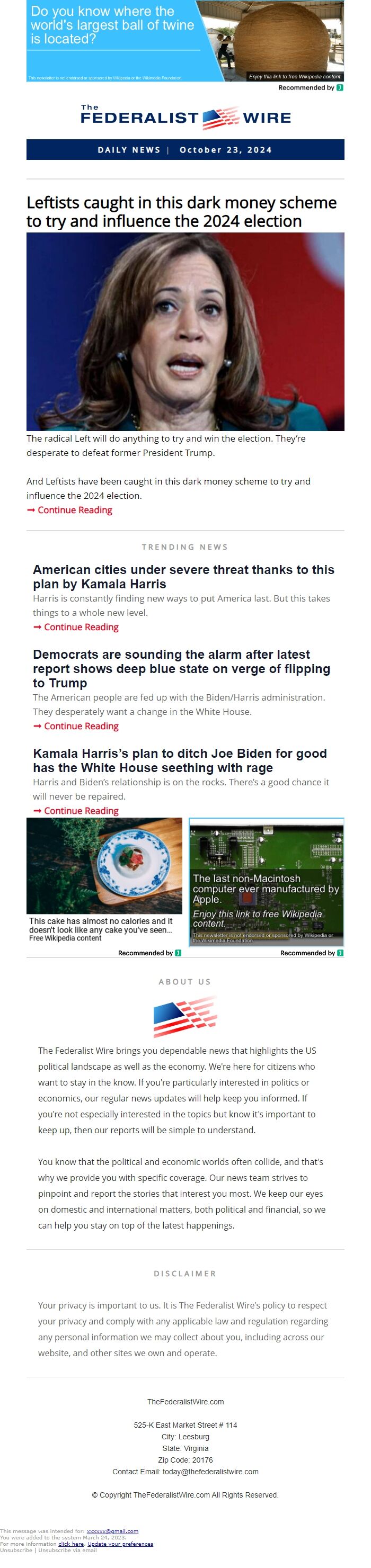This screenshot has height=1568, width=371.
Task: Tap the main article photo
Action: coord(184,331)
